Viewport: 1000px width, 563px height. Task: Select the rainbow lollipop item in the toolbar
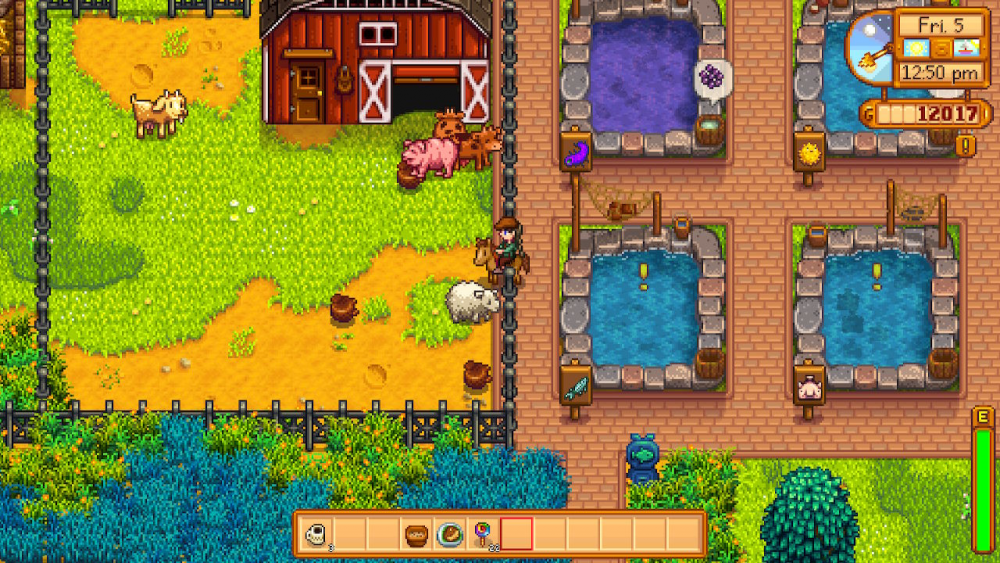point(482,534)
